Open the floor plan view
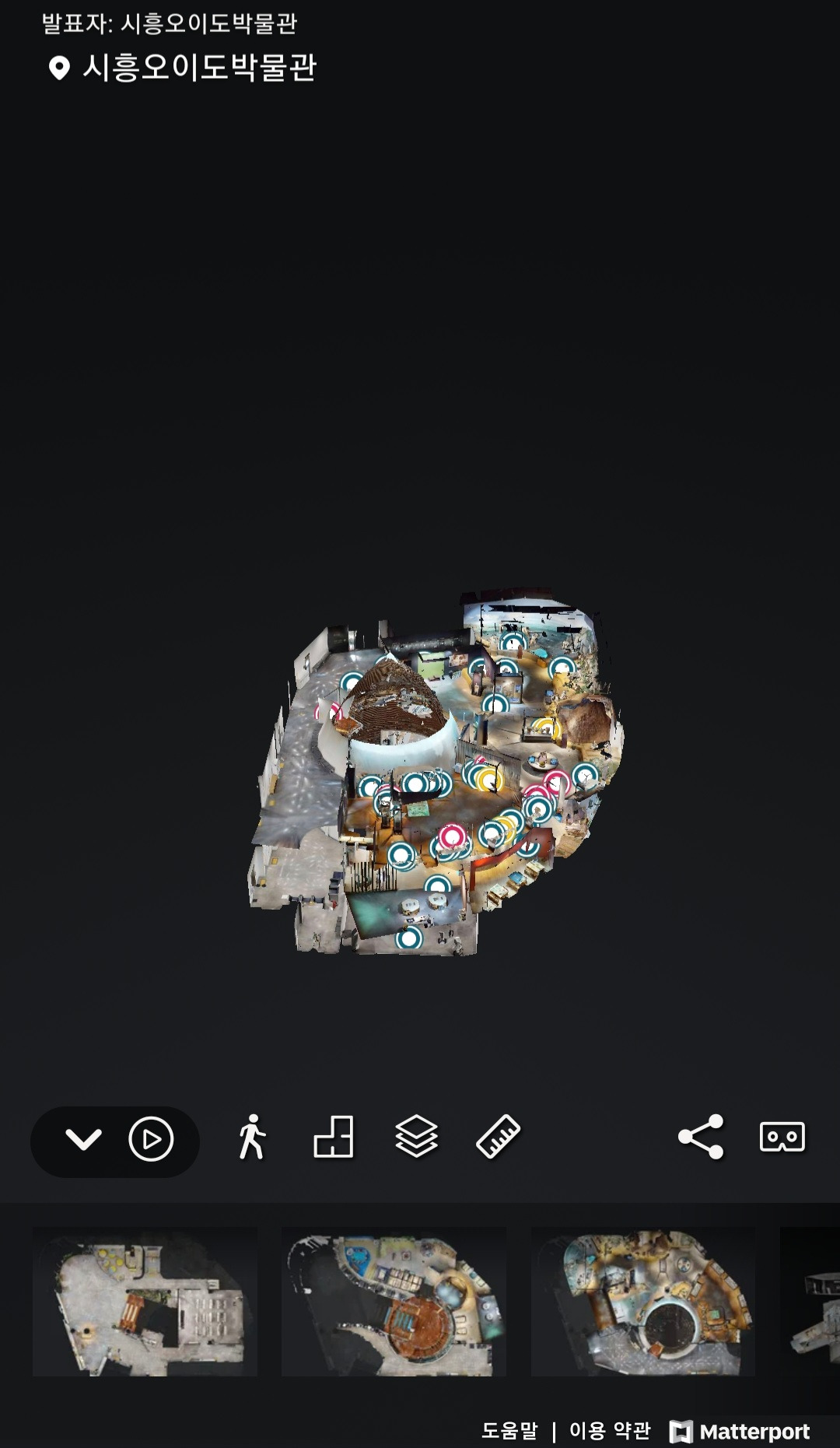The width and height of the screenshot is (840, 1448). [x=334, y=1137]
